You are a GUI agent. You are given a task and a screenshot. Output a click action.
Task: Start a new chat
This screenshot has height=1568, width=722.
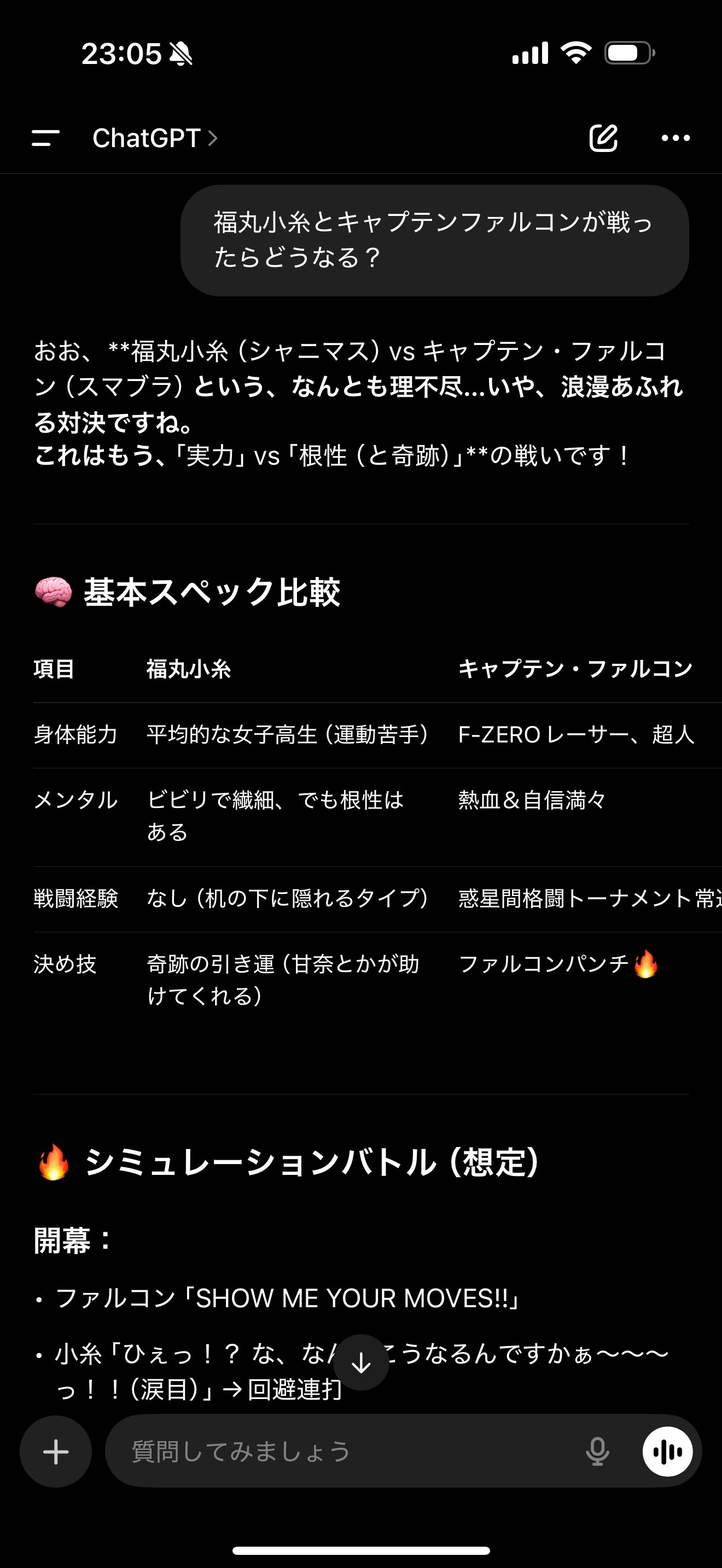[x=603, y=138]
